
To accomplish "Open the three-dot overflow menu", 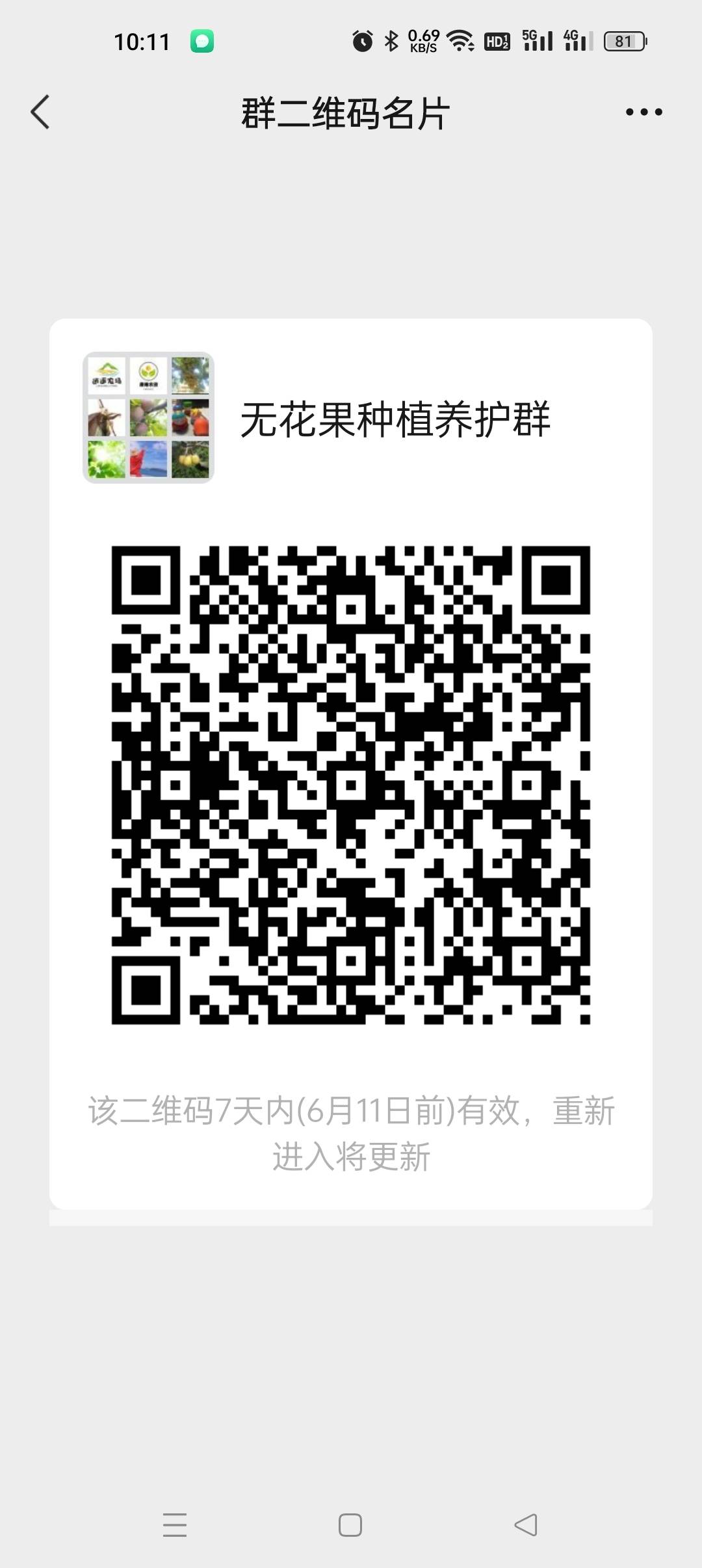I will [643, 112].
